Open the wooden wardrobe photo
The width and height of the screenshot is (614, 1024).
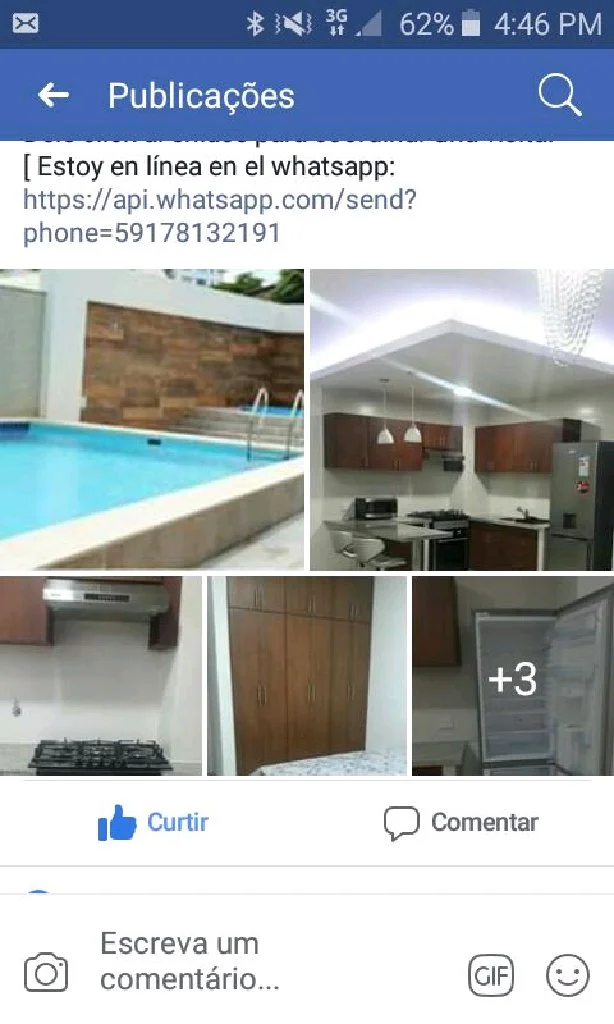[x=307, y=675]
